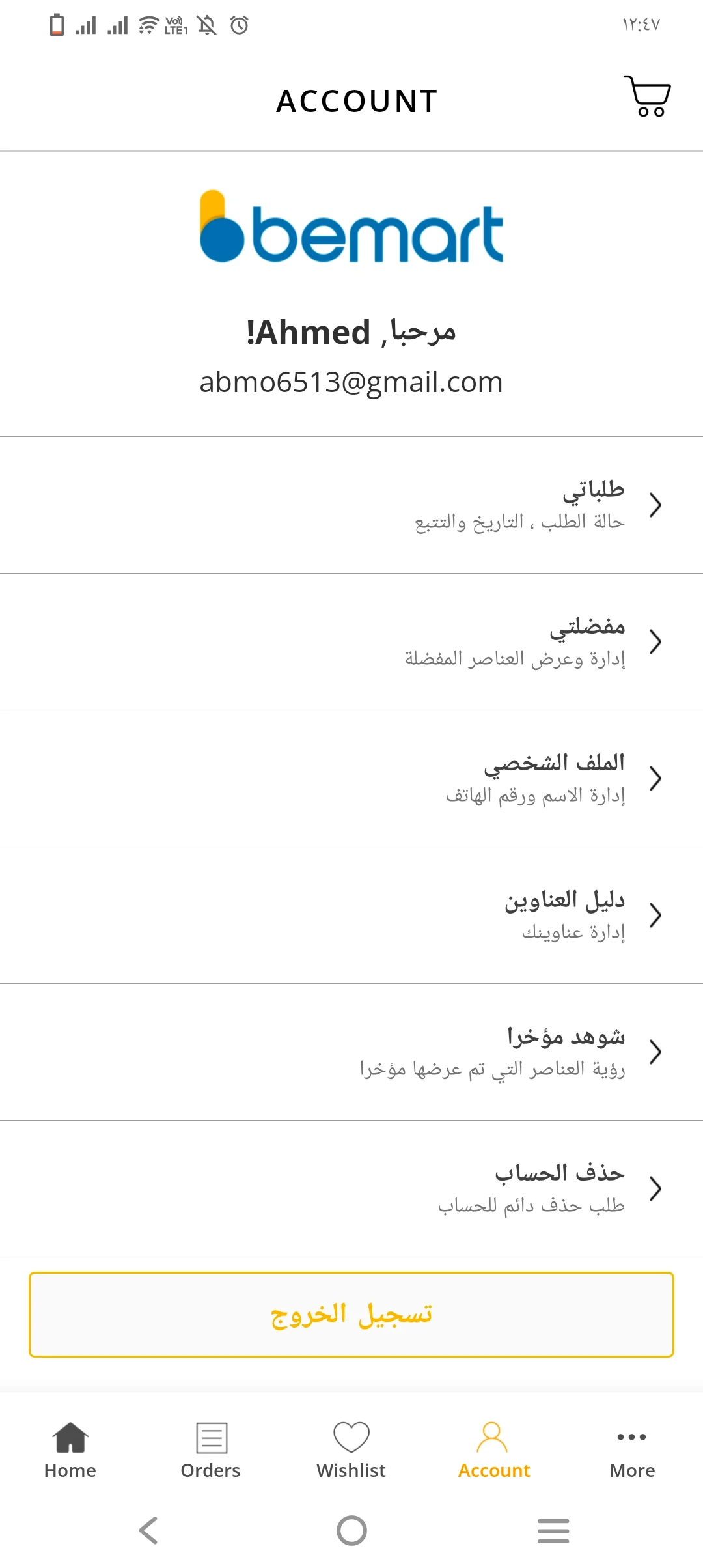The image size is (703, 1568).
Task: Switch to the Home tab
Action: [x=70, y=1450]
